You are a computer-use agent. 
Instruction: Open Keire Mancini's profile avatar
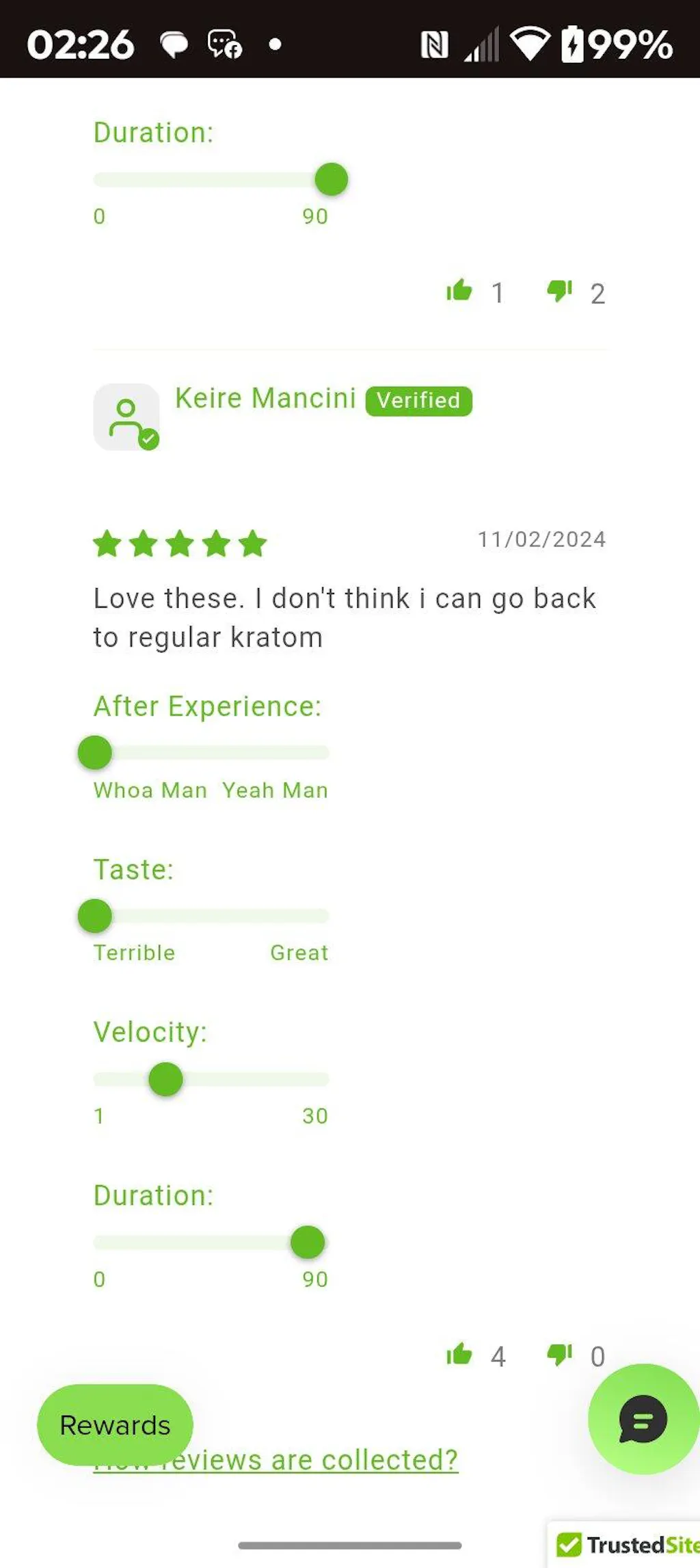126,417
